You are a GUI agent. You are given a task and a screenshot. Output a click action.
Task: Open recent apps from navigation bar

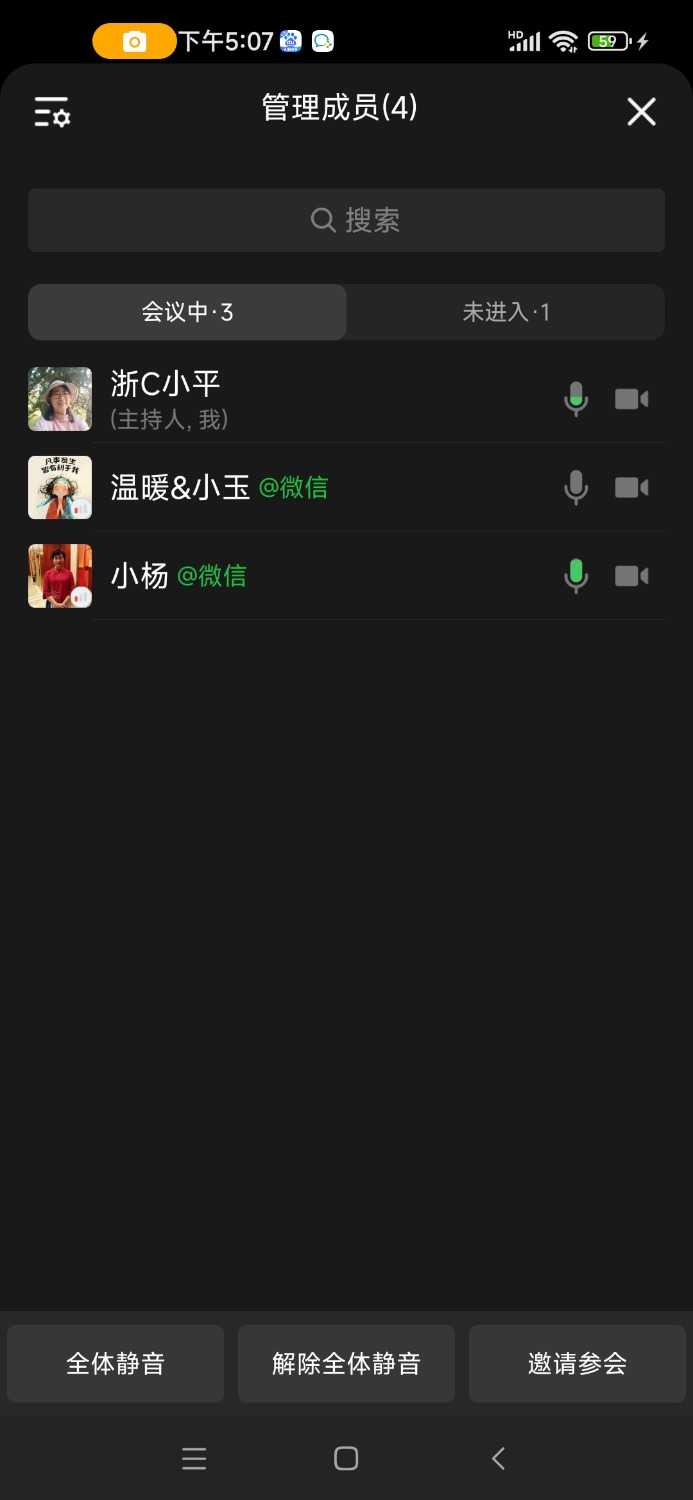click(194, 1459)
